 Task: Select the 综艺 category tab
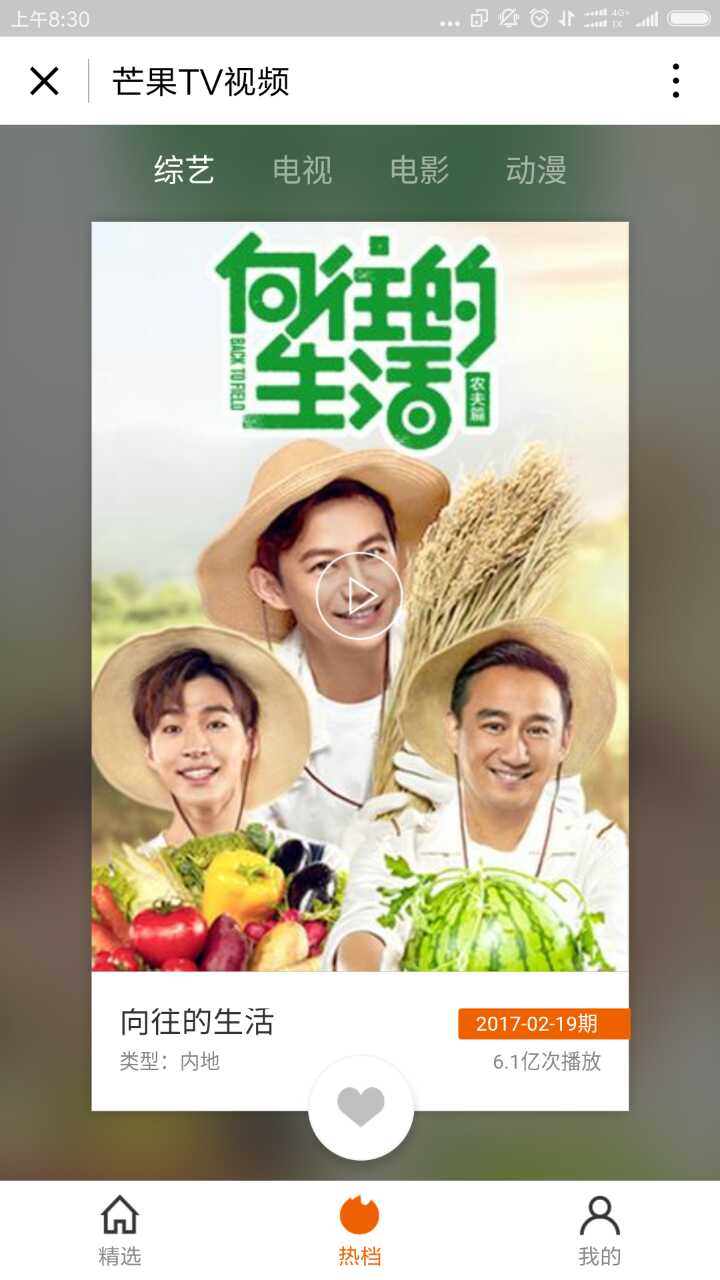pos(184,170)
